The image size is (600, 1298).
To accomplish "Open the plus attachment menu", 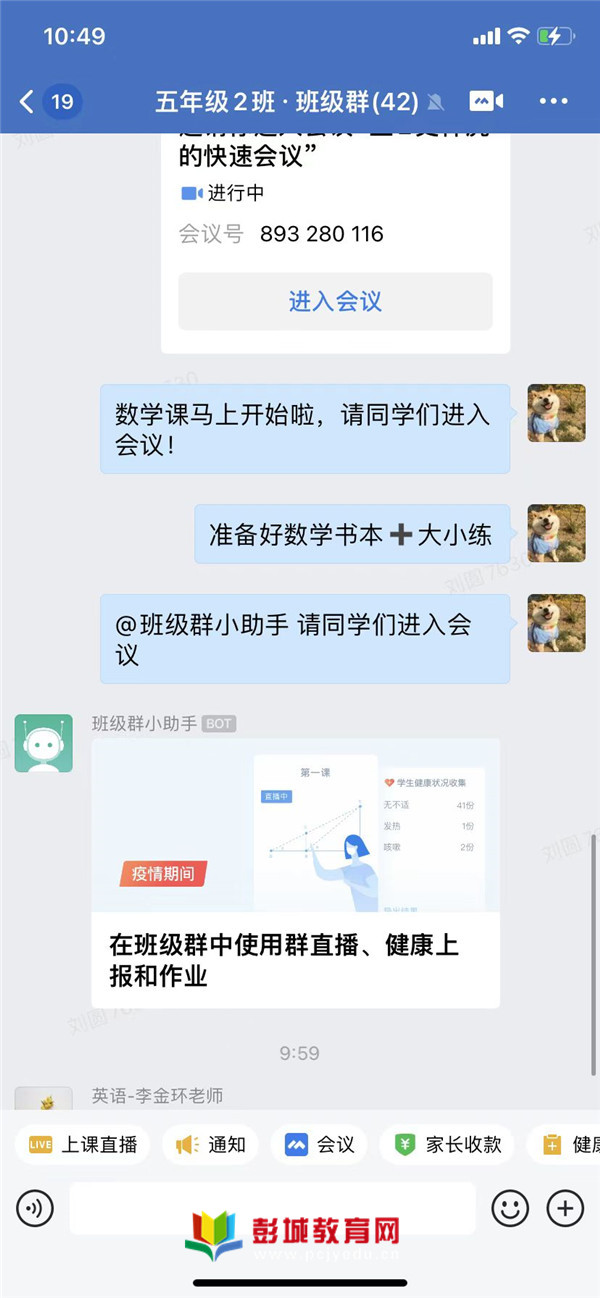I will [566, 1209].
